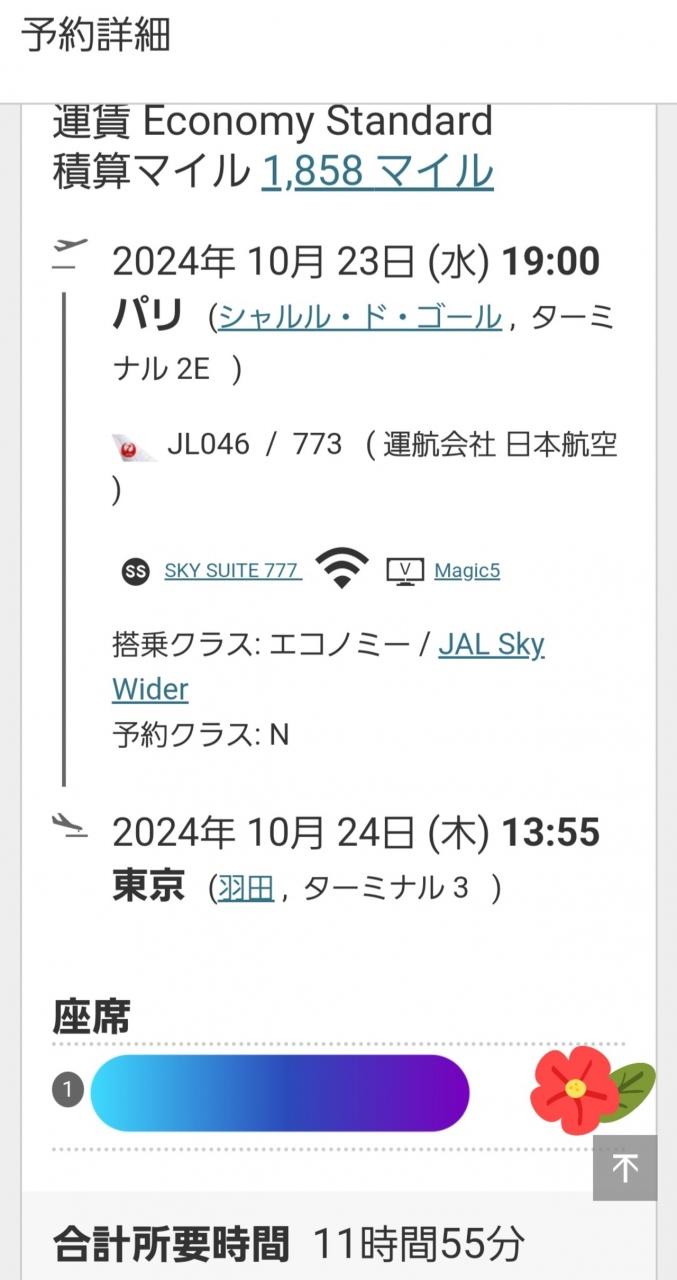Open the Magic5 entertainment link
This screenshot has width=677, height=1280.
[466, 571]
